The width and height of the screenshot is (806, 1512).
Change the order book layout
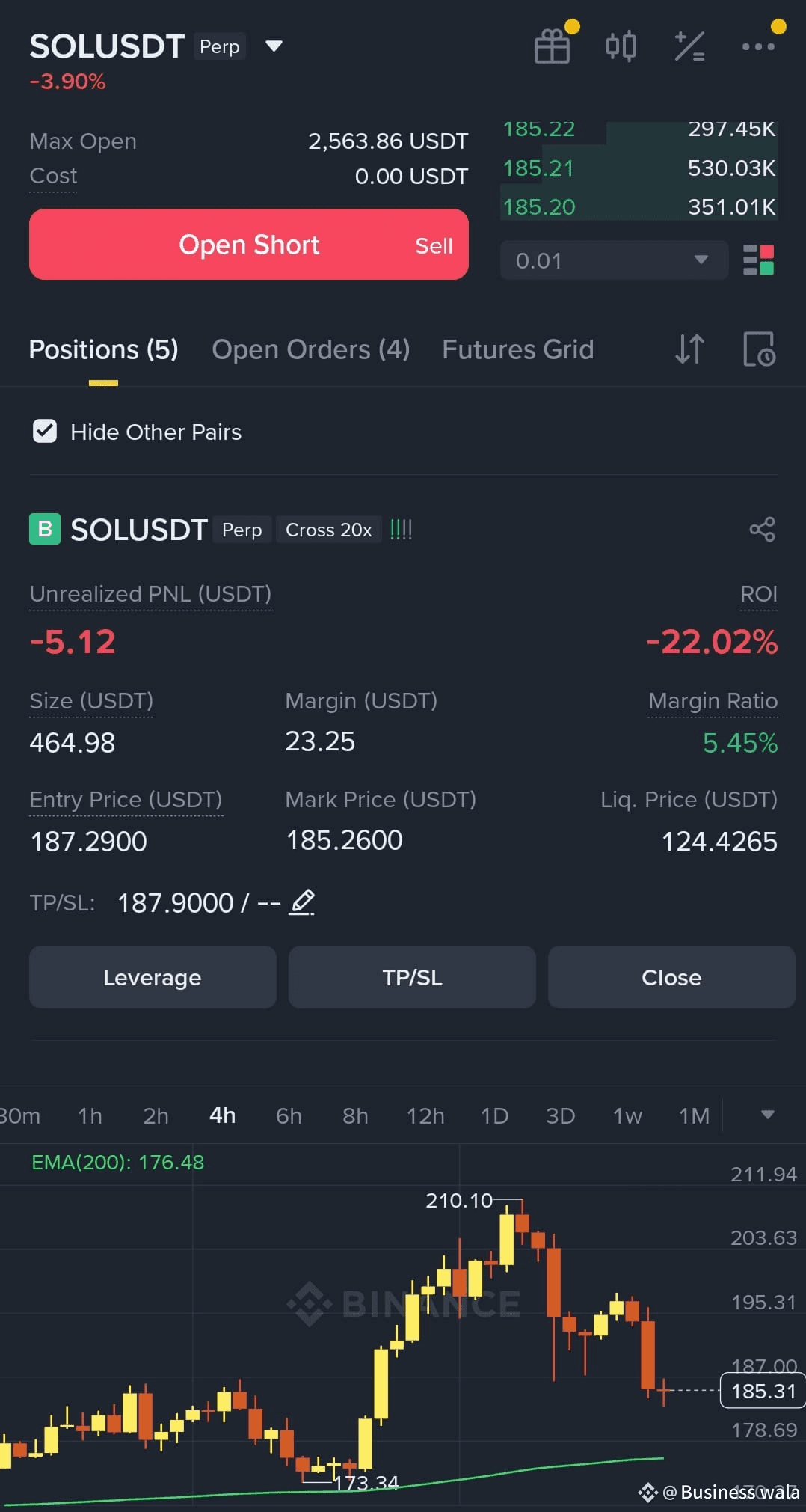click(759, 260)
